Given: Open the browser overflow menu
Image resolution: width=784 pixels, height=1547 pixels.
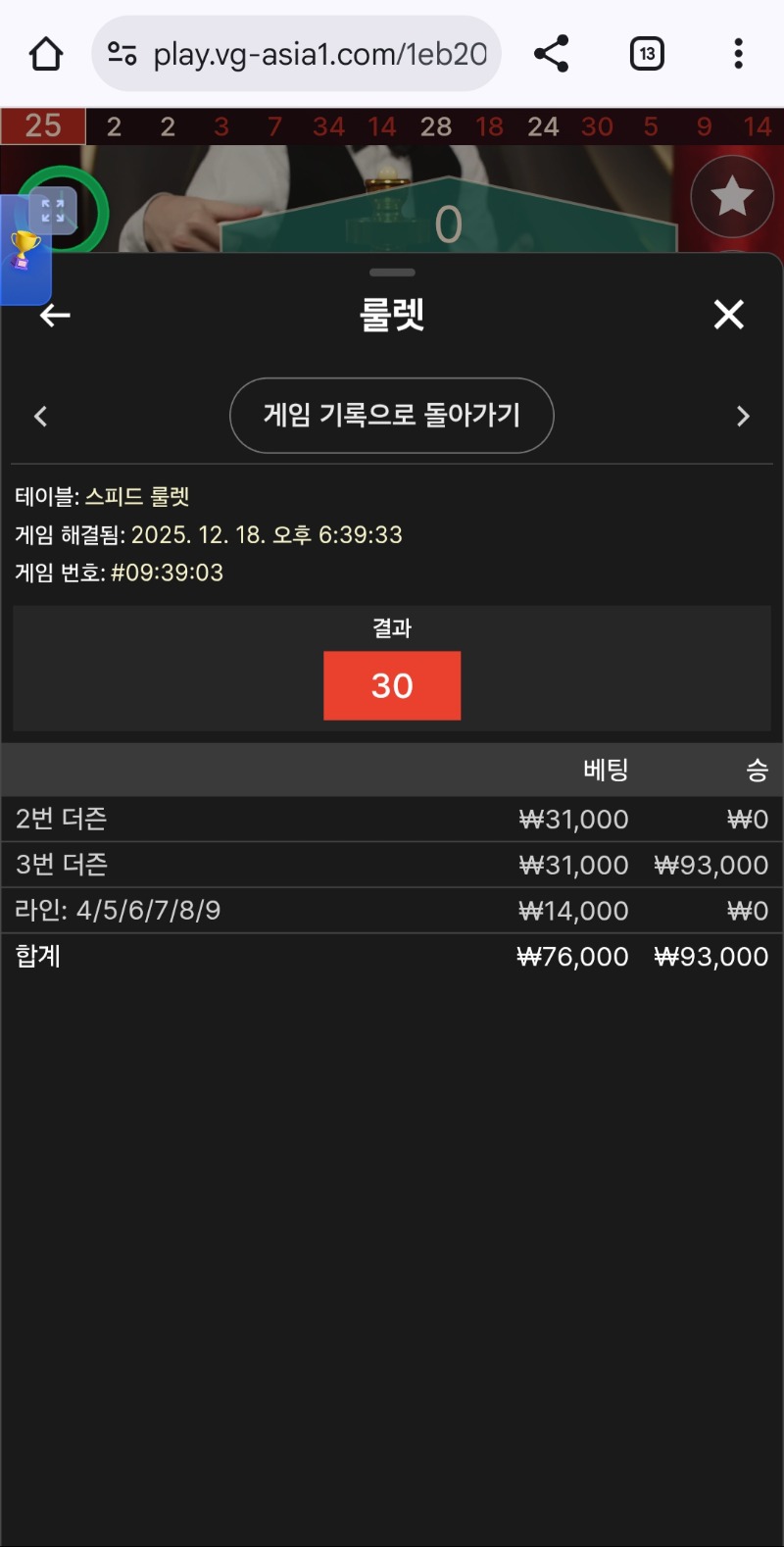Looking at the screenshot, I should (x=738, y=54).
